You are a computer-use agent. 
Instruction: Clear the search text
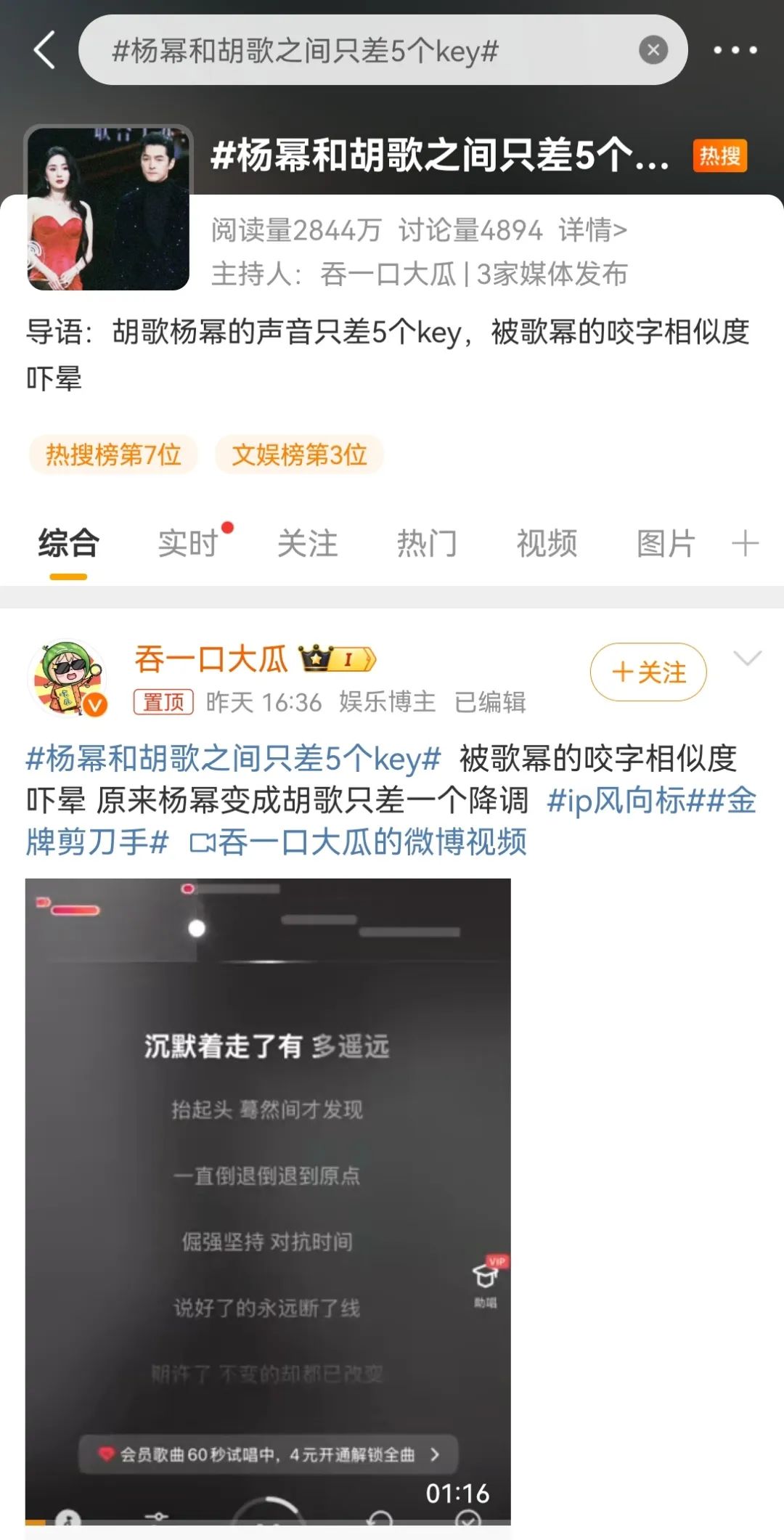click(653, 50)
